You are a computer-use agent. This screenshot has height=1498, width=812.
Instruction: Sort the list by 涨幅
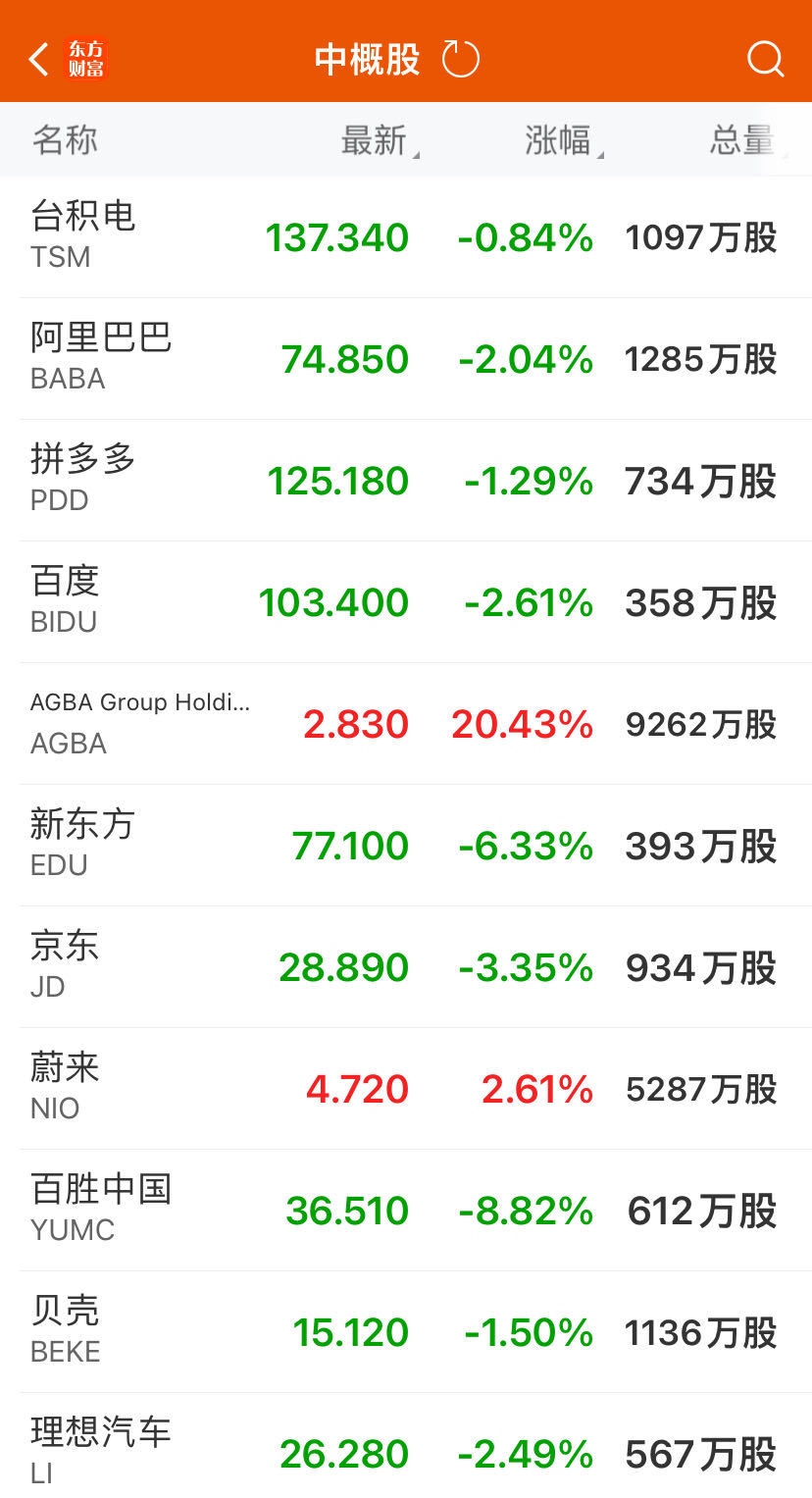pyautogui.click(x=564, y=140)
